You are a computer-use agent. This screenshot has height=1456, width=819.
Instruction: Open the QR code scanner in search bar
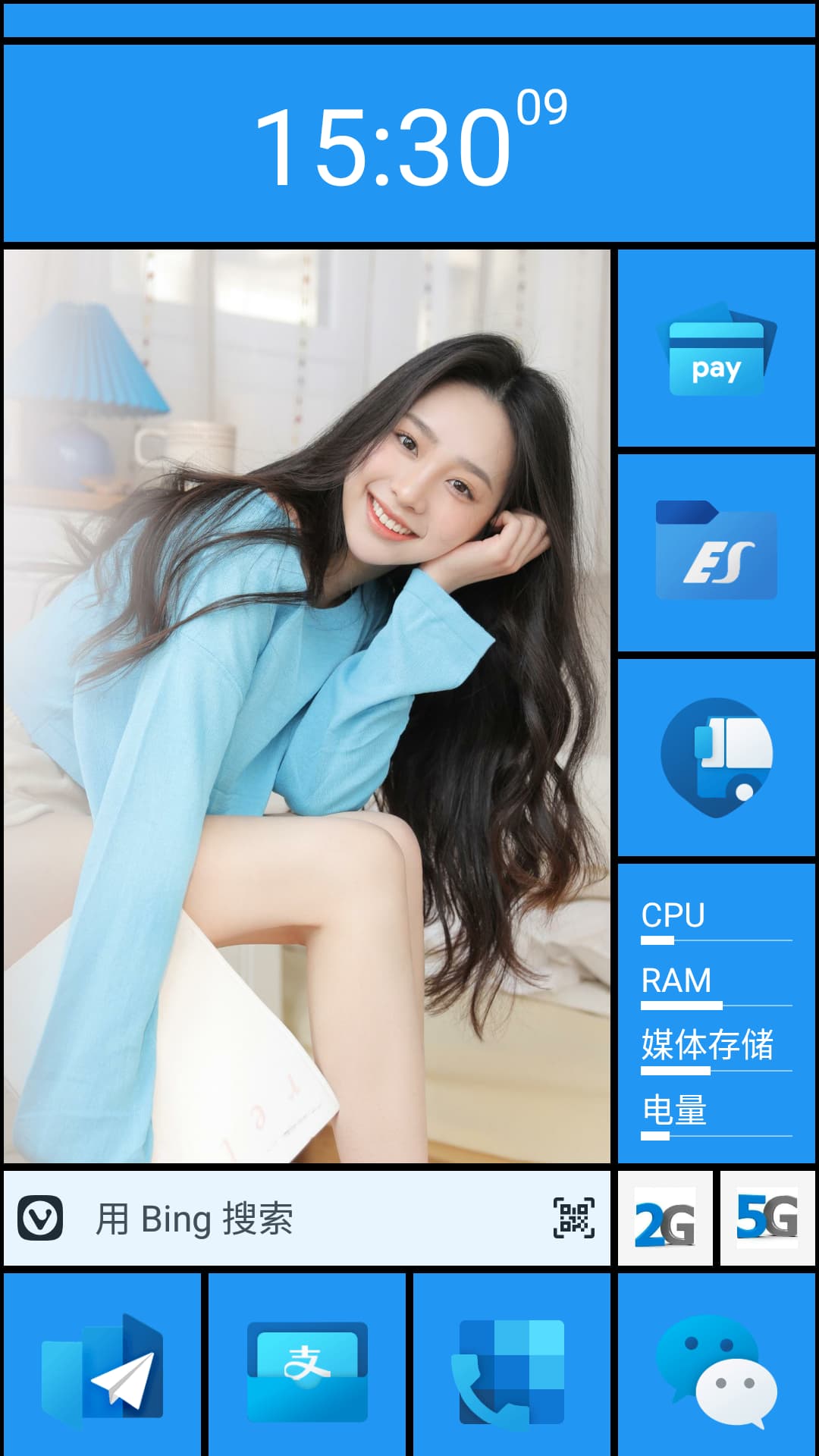click(x=573, y=1219)
